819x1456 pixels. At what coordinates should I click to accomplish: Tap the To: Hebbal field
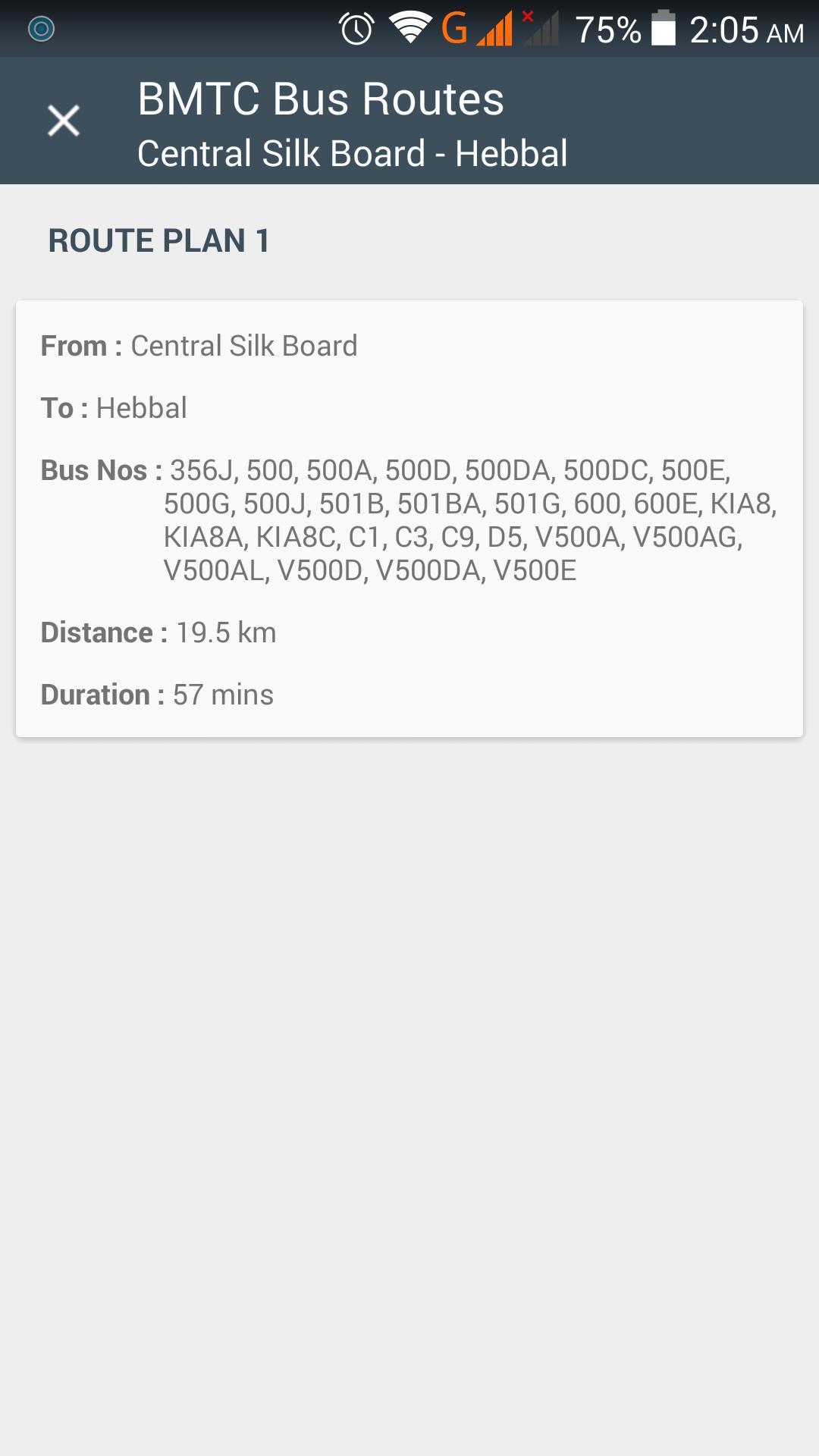point(114,408)
